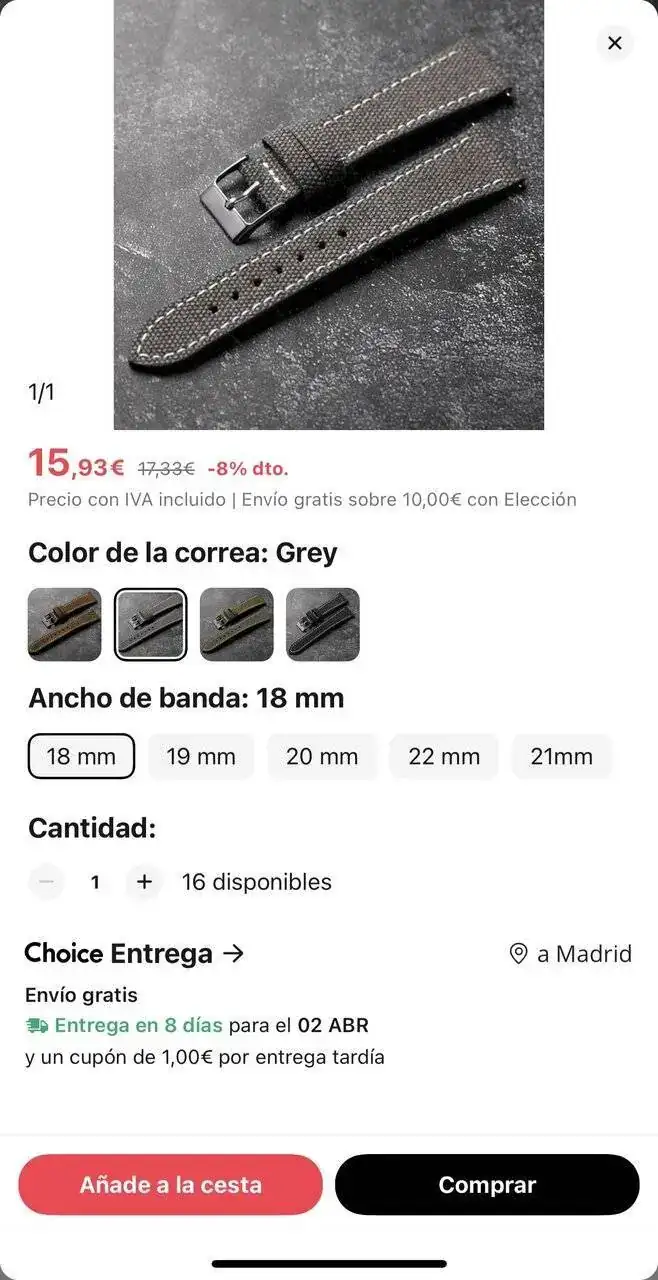
Task: Choose the 18 mm band width
Action: (81, 756)
